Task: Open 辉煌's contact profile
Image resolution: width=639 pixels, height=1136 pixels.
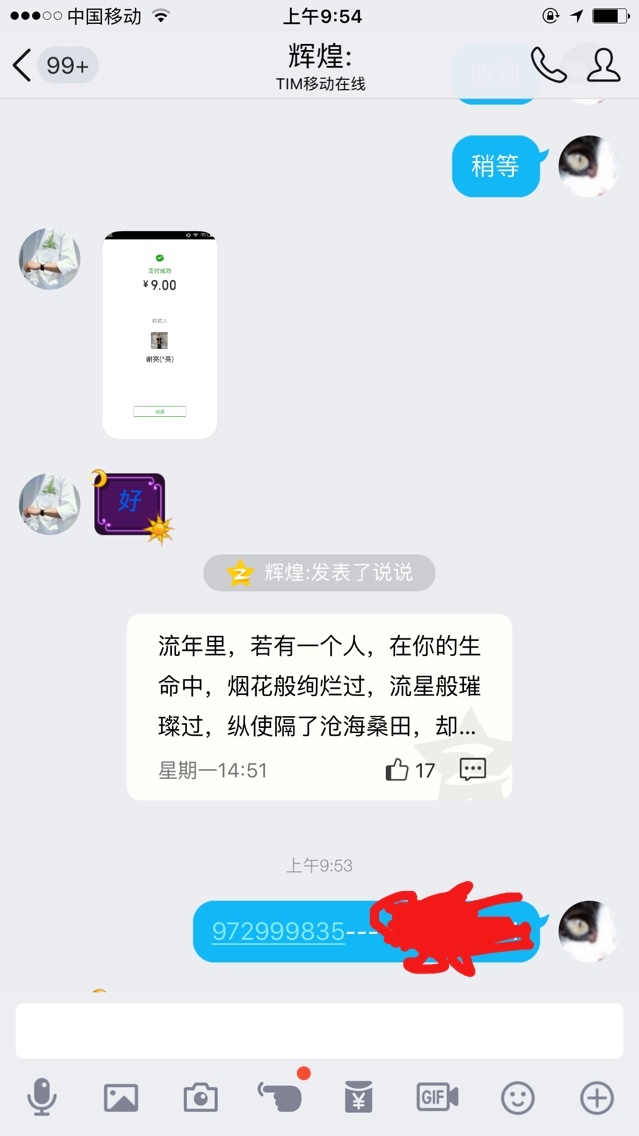Action: point(604,65)
